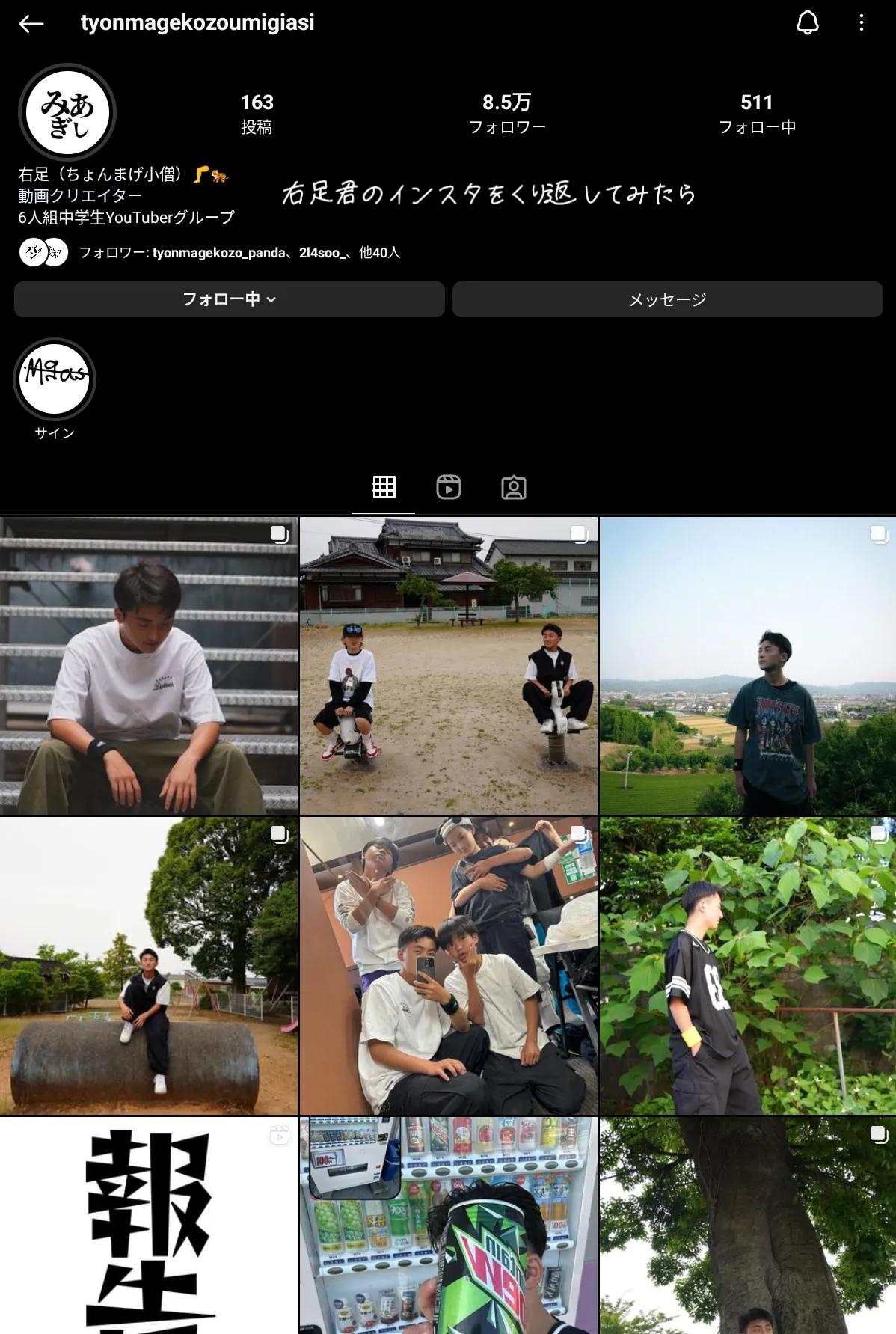Open the 報告 reel
The height and width of the screenshot is (1334, 896).
[149, 1227]
